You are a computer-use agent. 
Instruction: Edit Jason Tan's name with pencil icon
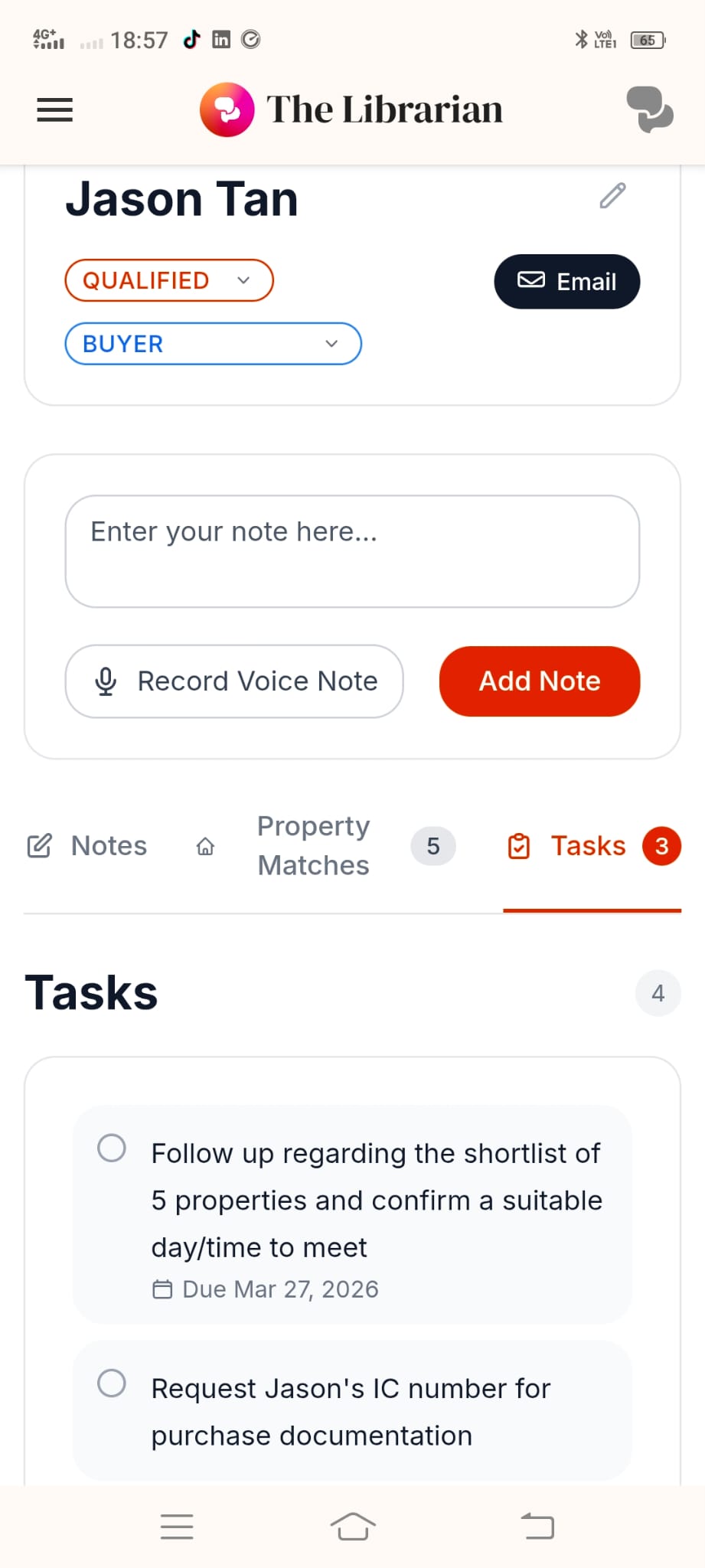pos(612,196)
